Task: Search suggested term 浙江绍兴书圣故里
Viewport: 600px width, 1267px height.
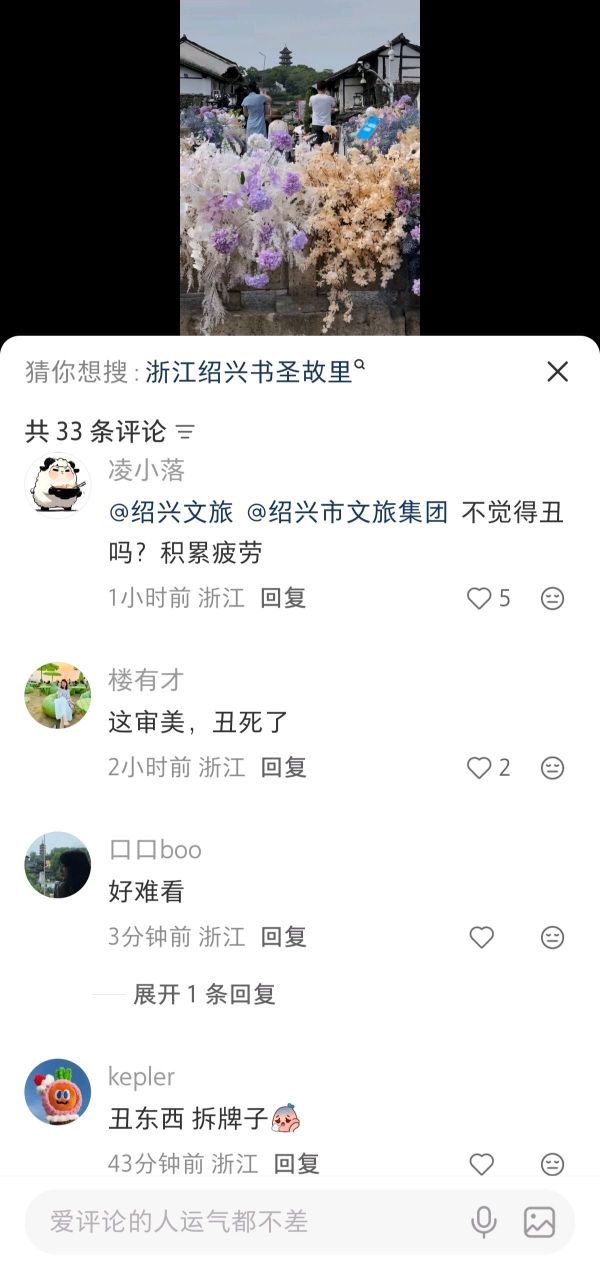Action: pos(250,372)
